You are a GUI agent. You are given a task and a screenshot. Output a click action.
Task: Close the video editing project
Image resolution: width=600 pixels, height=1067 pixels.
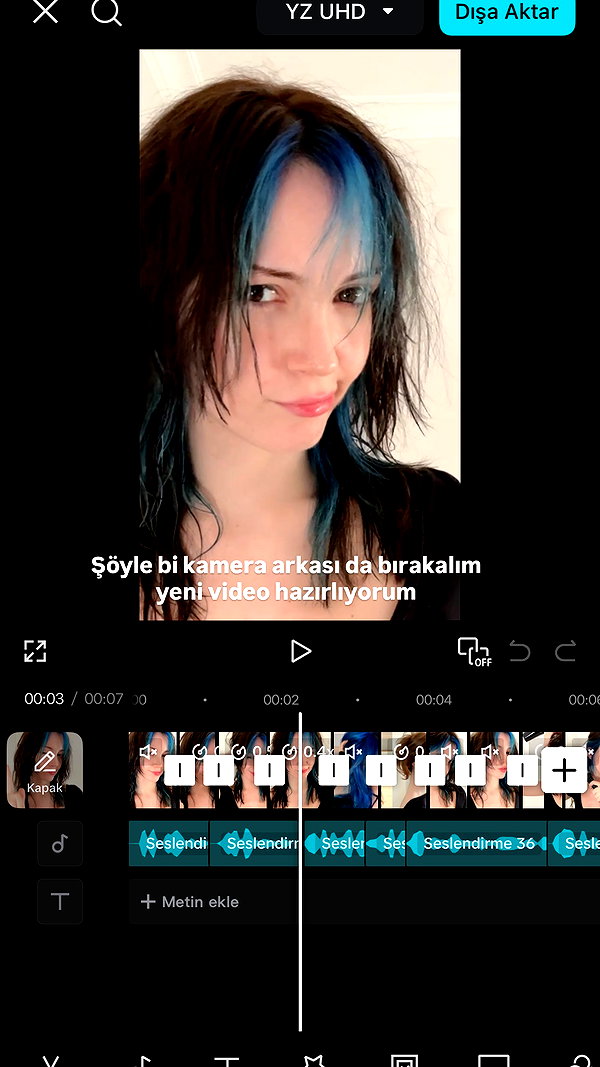click(x=46, y=11)
